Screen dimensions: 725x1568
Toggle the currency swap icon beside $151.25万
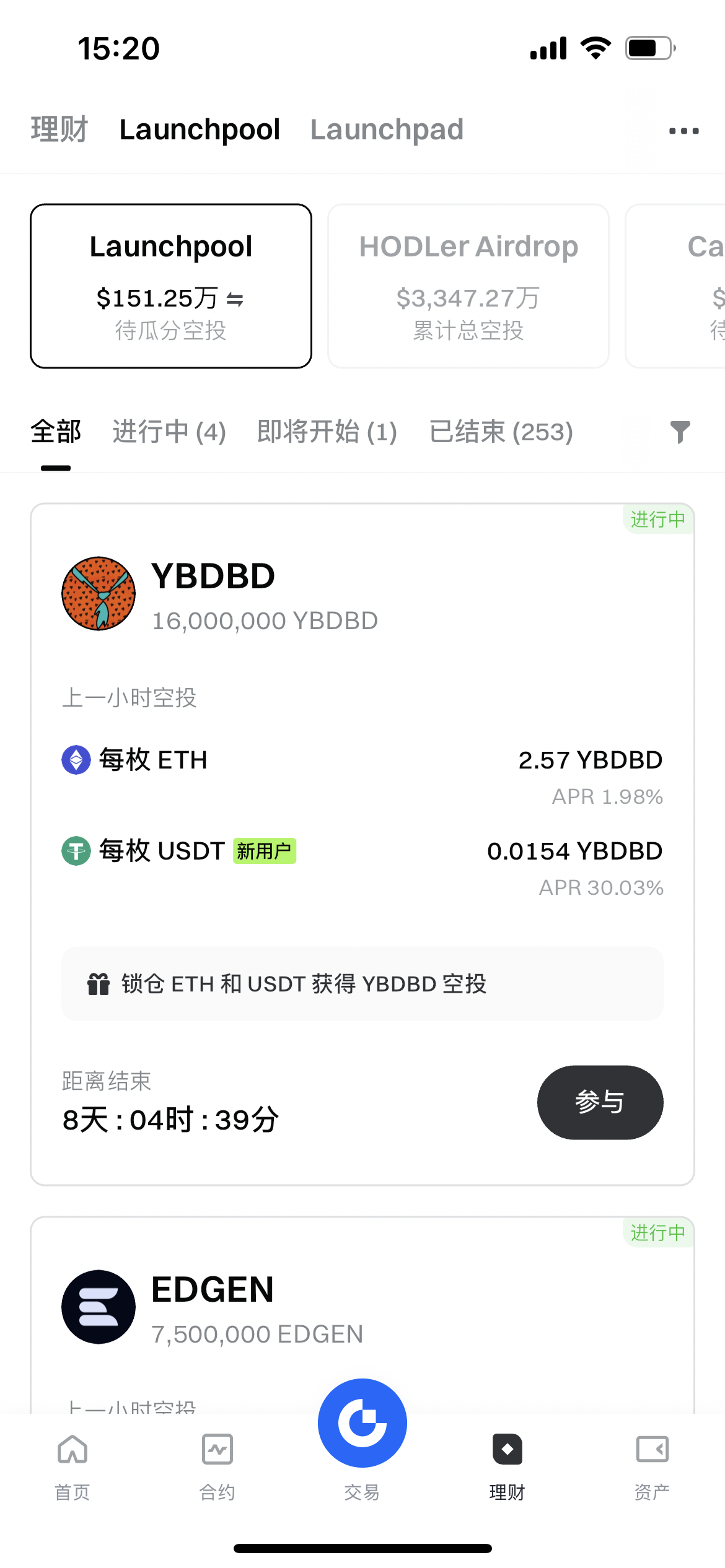(235, 300)
